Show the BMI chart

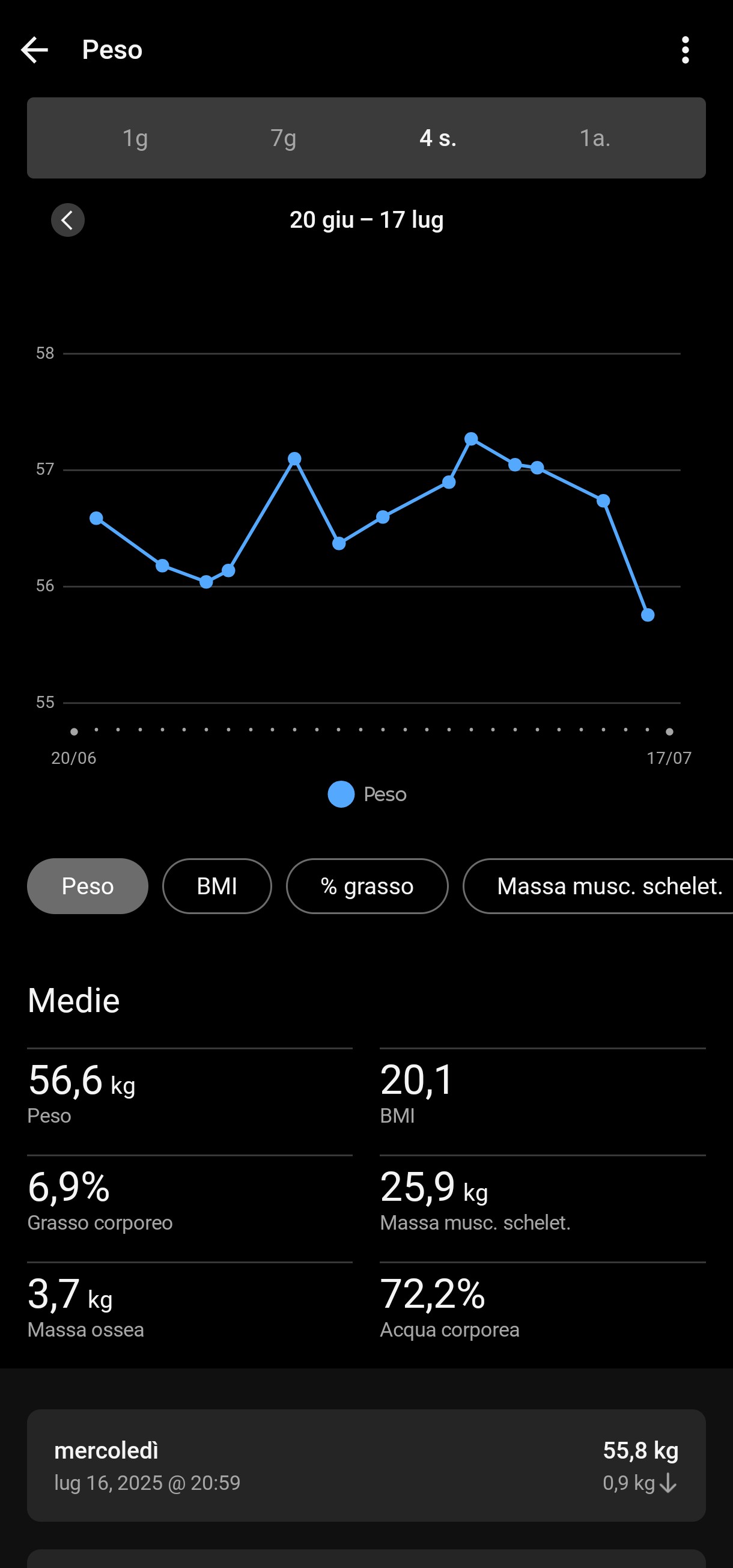(x=217, y=886)
